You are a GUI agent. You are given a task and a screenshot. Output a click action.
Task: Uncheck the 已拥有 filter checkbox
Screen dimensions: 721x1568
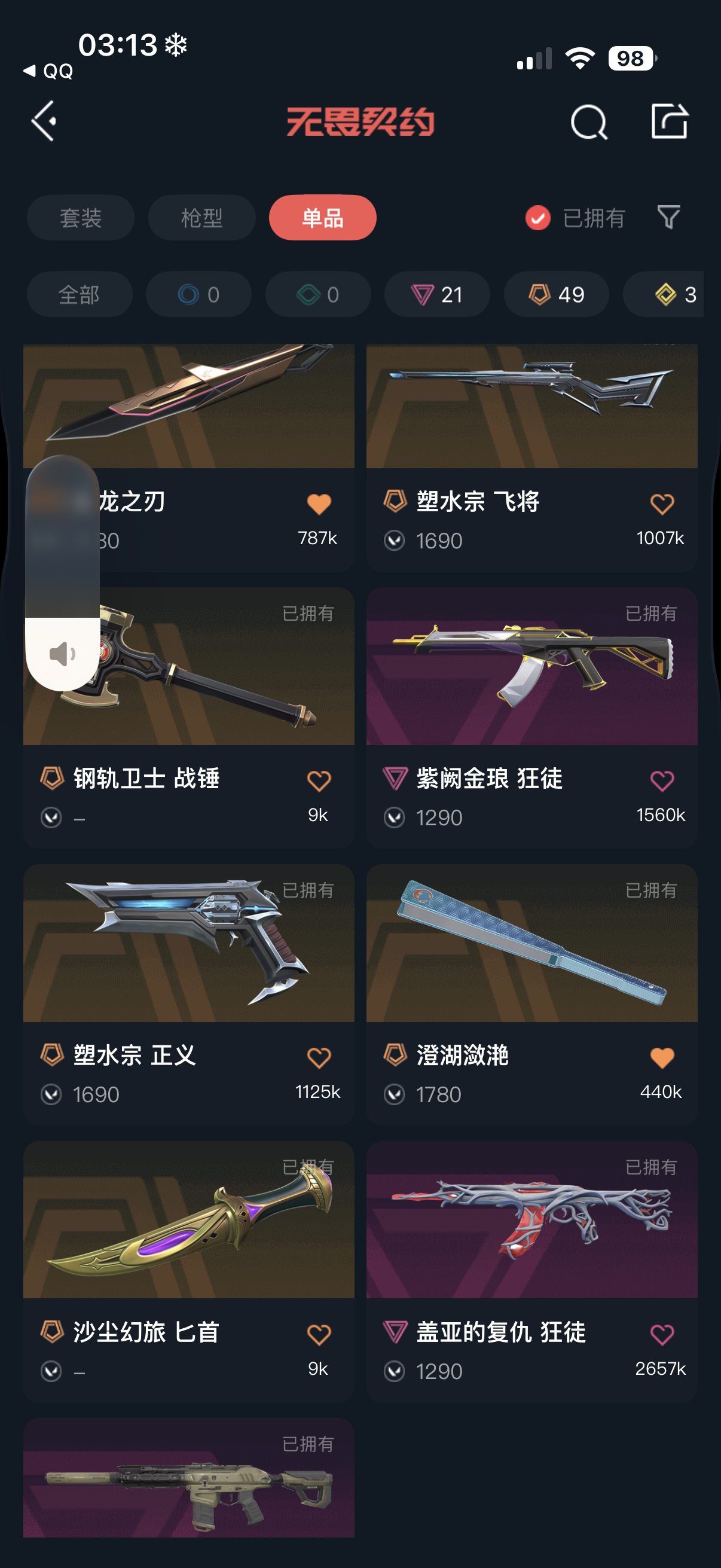538,218
